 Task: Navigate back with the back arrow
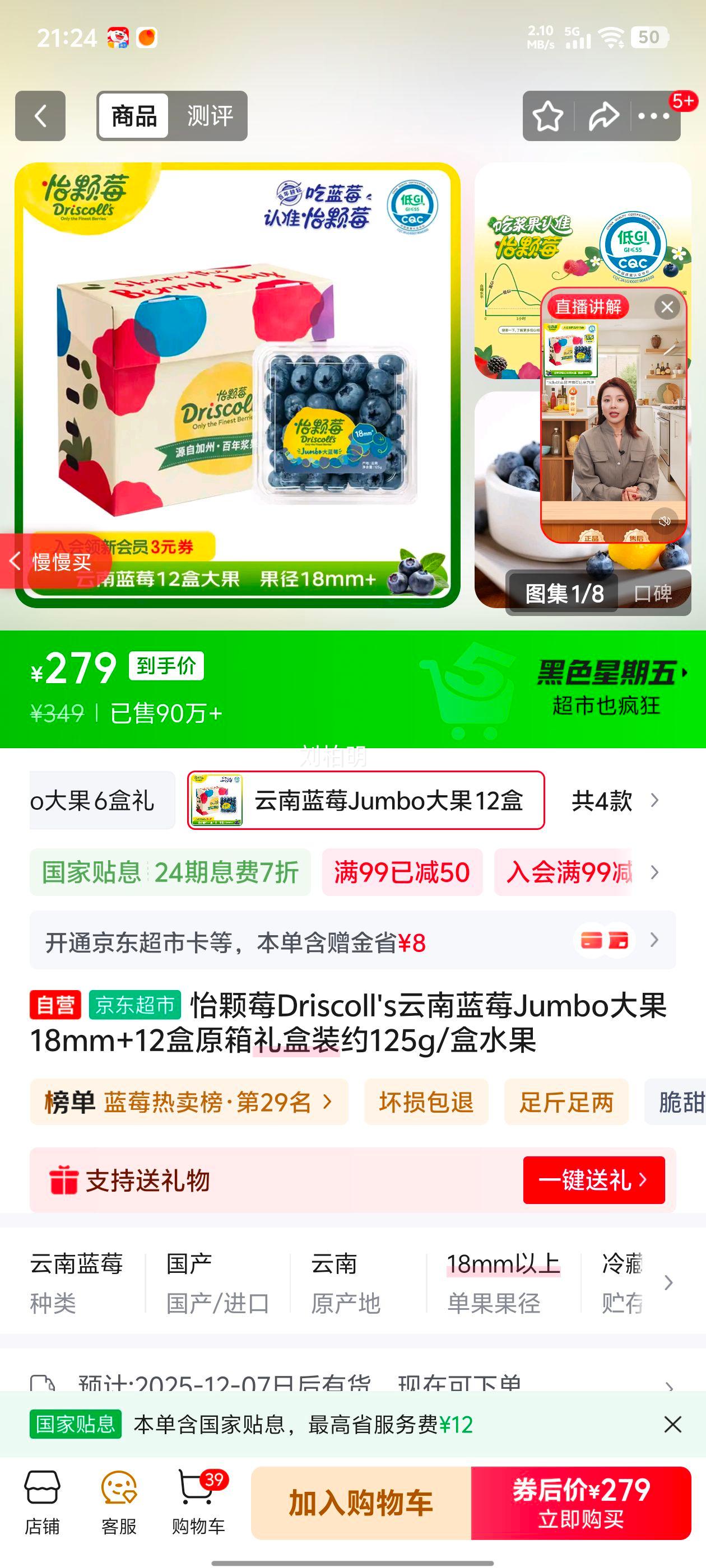pyautogui.click(x=40, y=116)
